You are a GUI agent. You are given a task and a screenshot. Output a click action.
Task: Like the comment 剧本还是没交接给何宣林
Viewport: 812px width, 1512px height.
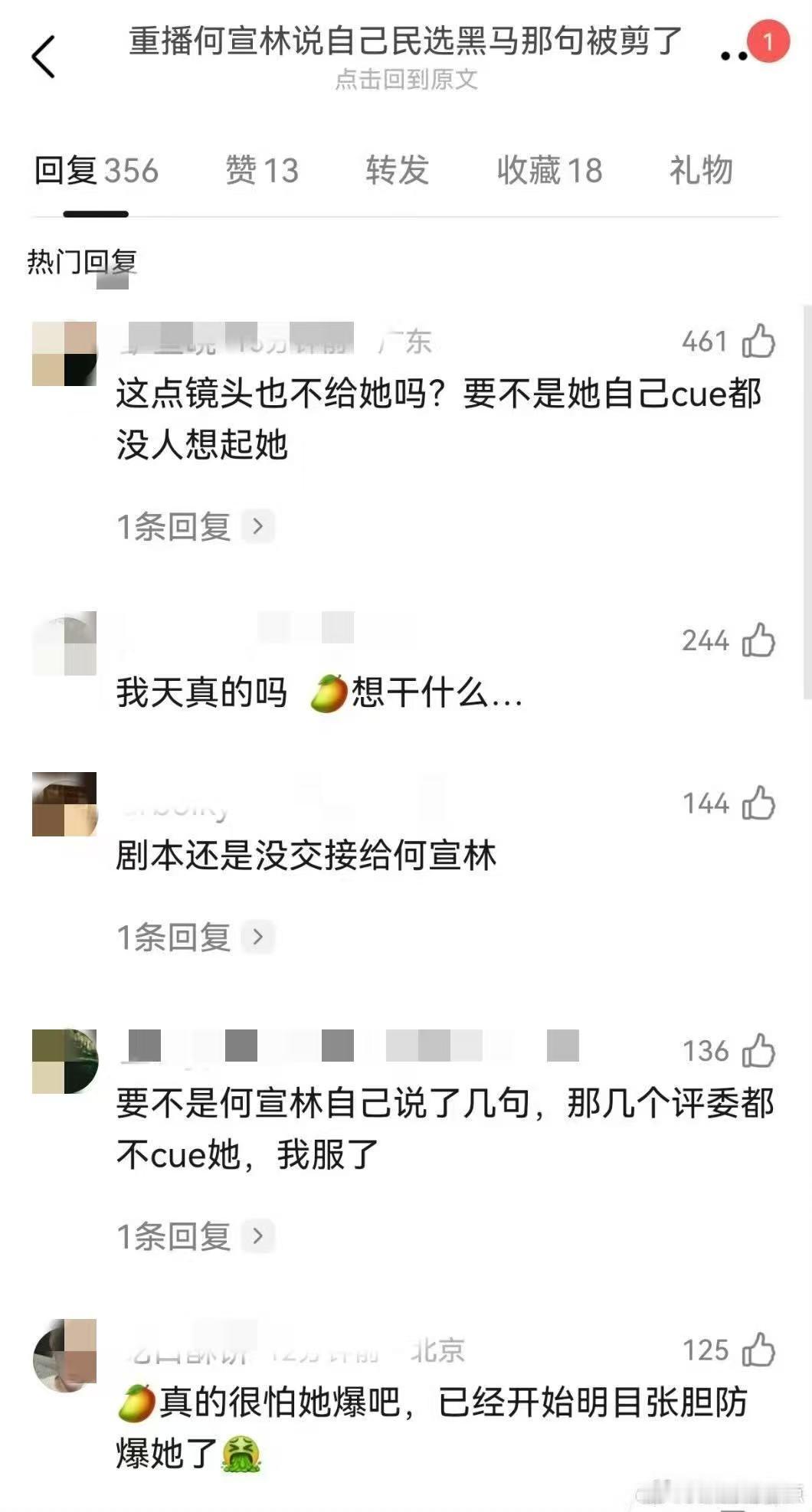click(759, 803)
